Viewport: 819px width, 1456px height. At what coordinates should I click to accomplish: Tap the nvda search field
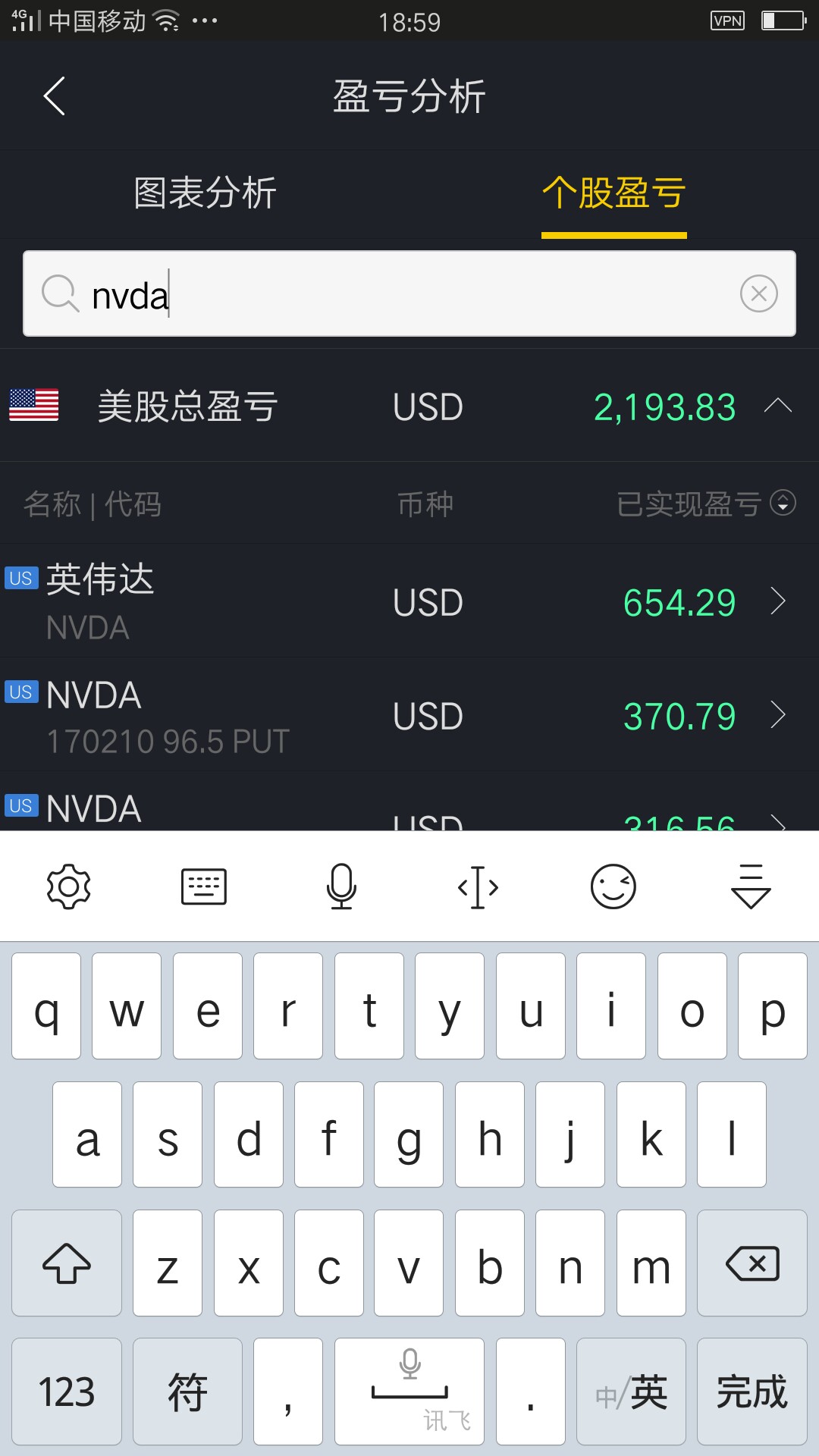[x=409, y=293]
